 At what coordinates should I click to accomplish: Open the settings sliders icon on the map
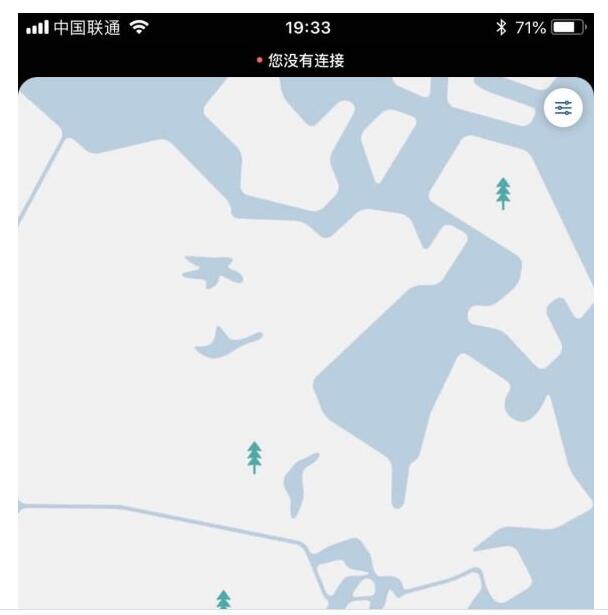coord(564,108)
